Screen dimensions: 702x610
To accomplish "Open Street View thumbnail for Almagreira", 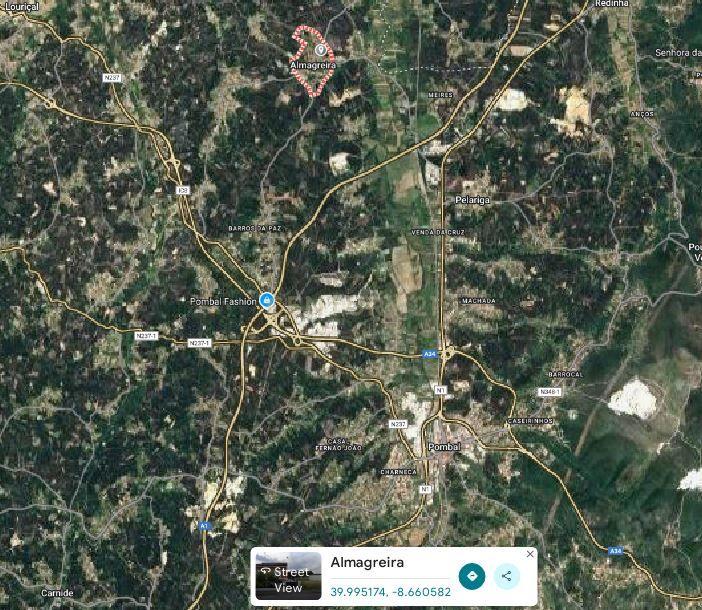I will click(288, 576).
